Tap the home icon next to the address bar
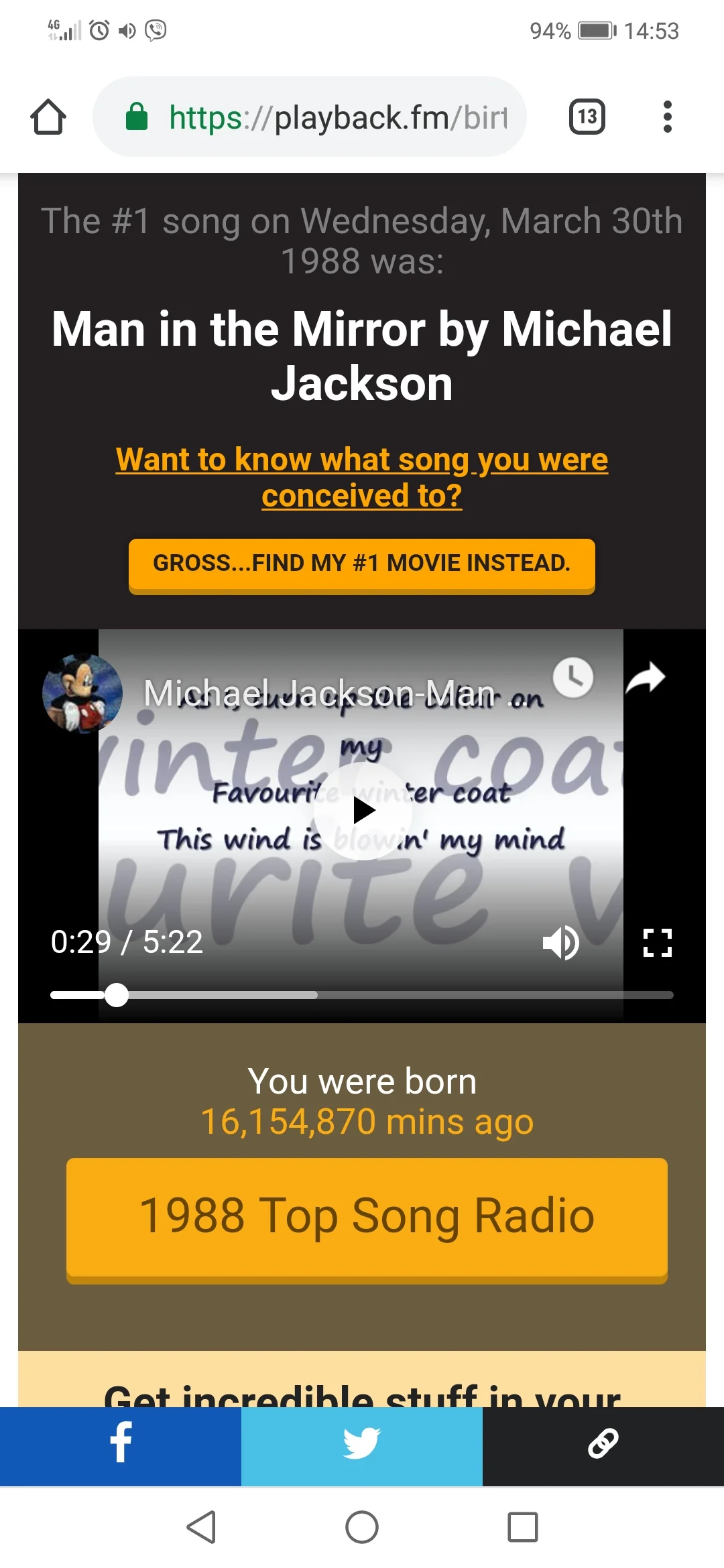Viewport: 724px width, 1568px height. pyautogui.click(x=48, y=116)
